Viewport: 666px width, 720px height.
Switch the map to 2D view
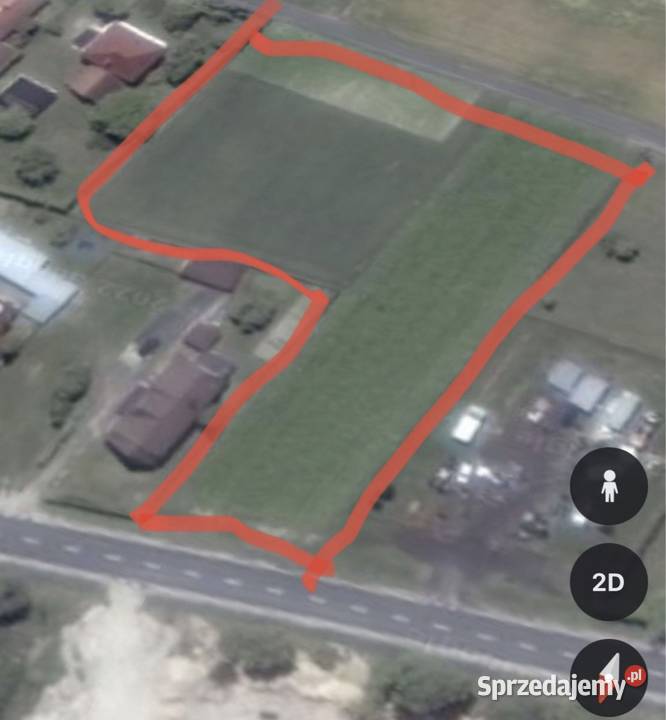click(x=608, y=582)
